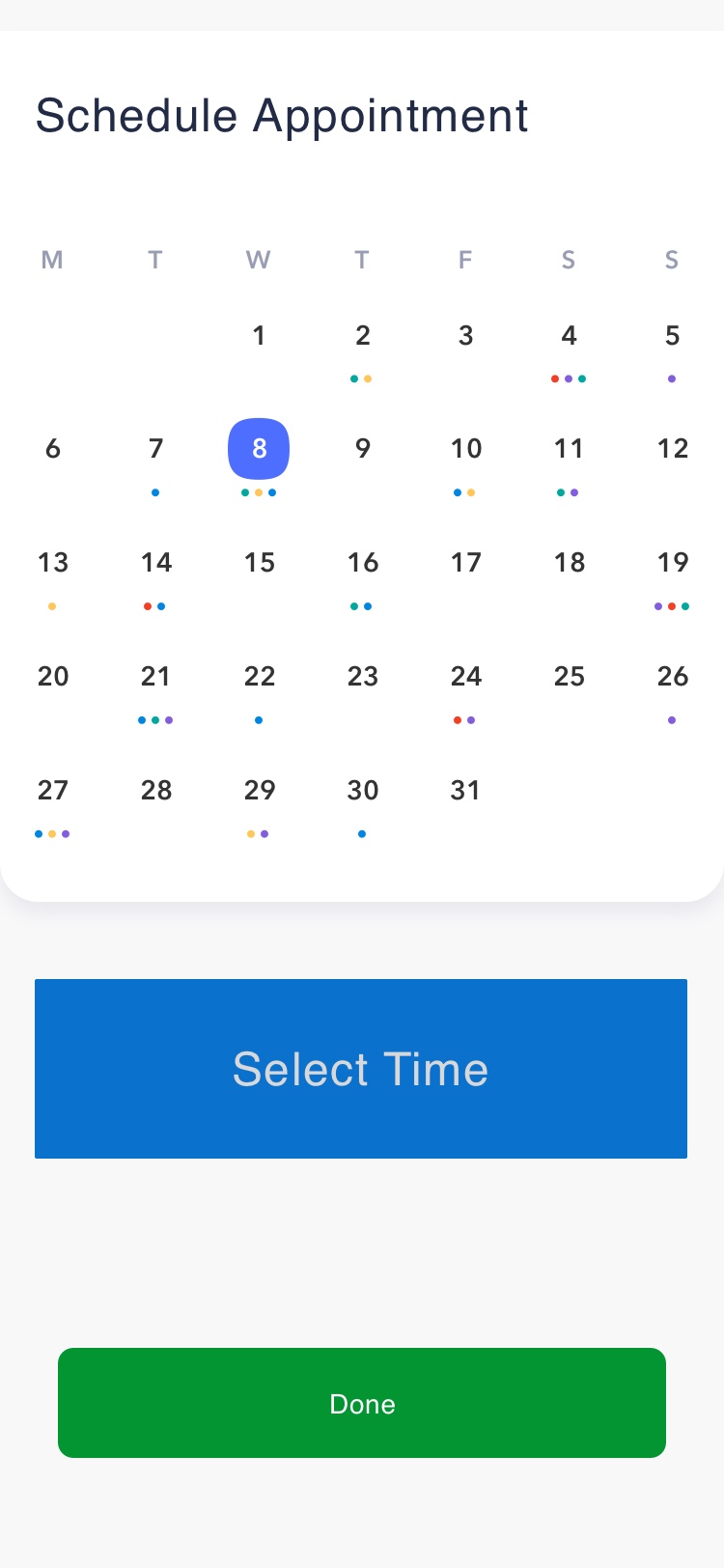Pick date 4 with three dots
The image size is (724, 1568).
click(x=569, y=335)
